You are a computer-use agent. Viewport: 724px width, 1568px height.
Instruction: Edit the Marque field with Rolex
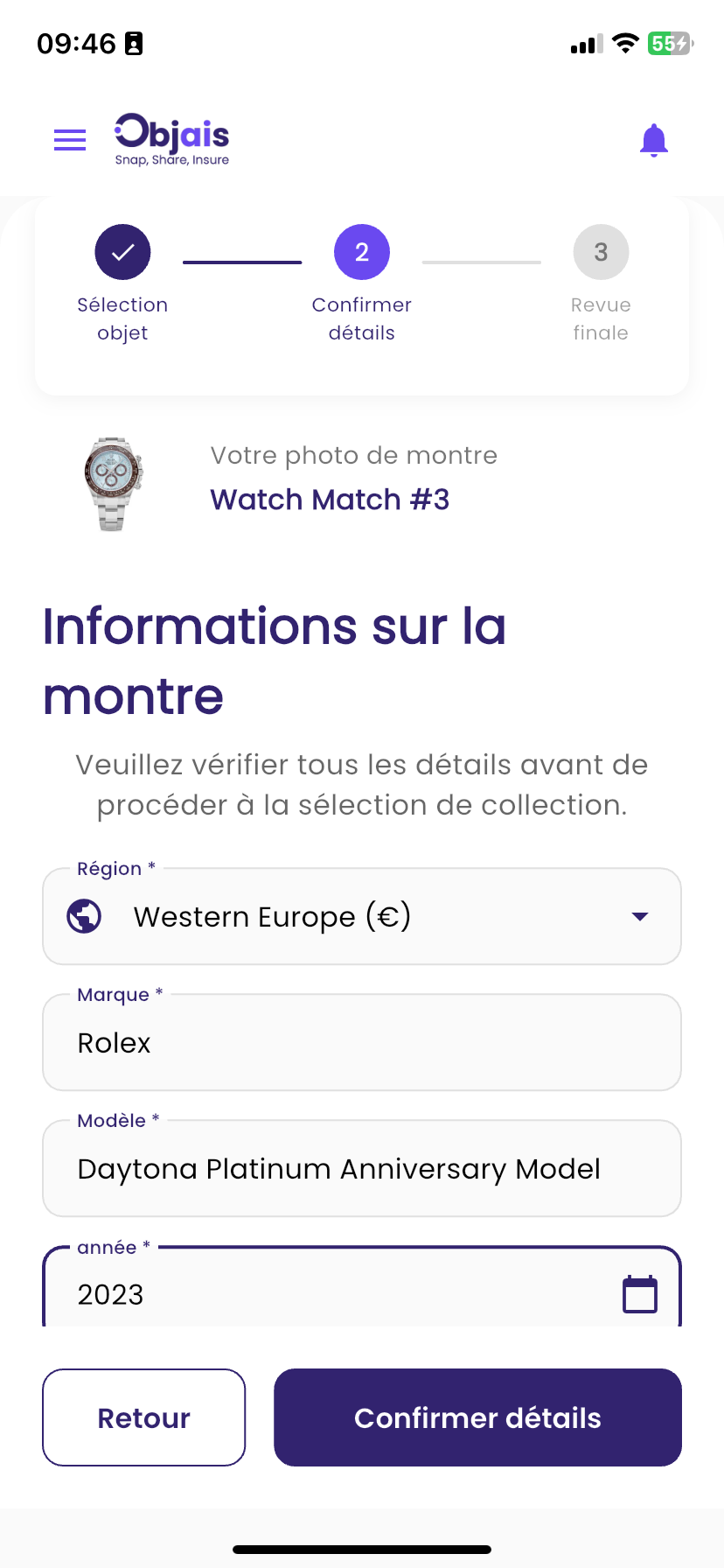362,1042
